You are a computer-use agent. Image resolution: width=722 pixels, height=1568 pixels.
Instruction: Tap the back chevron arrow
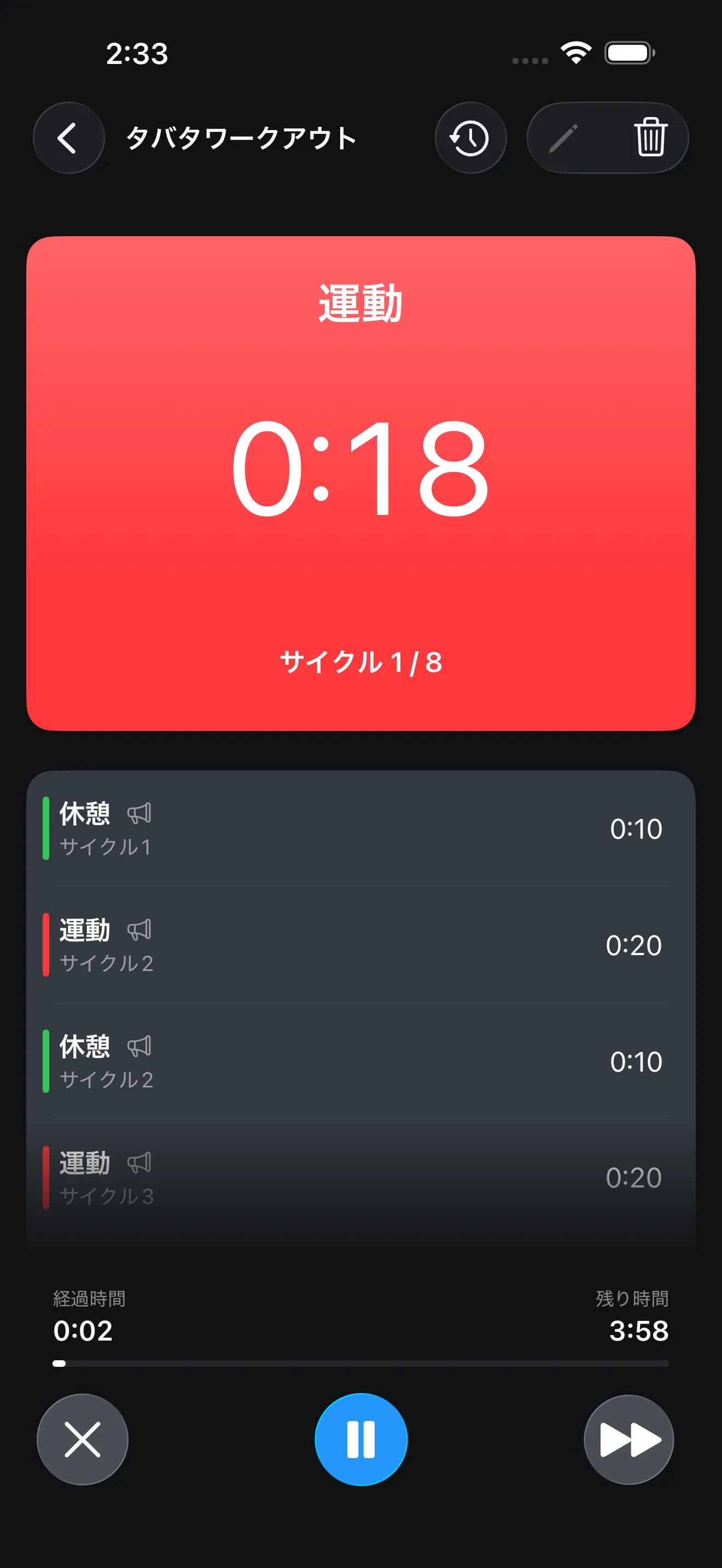(x=68, y=138)
